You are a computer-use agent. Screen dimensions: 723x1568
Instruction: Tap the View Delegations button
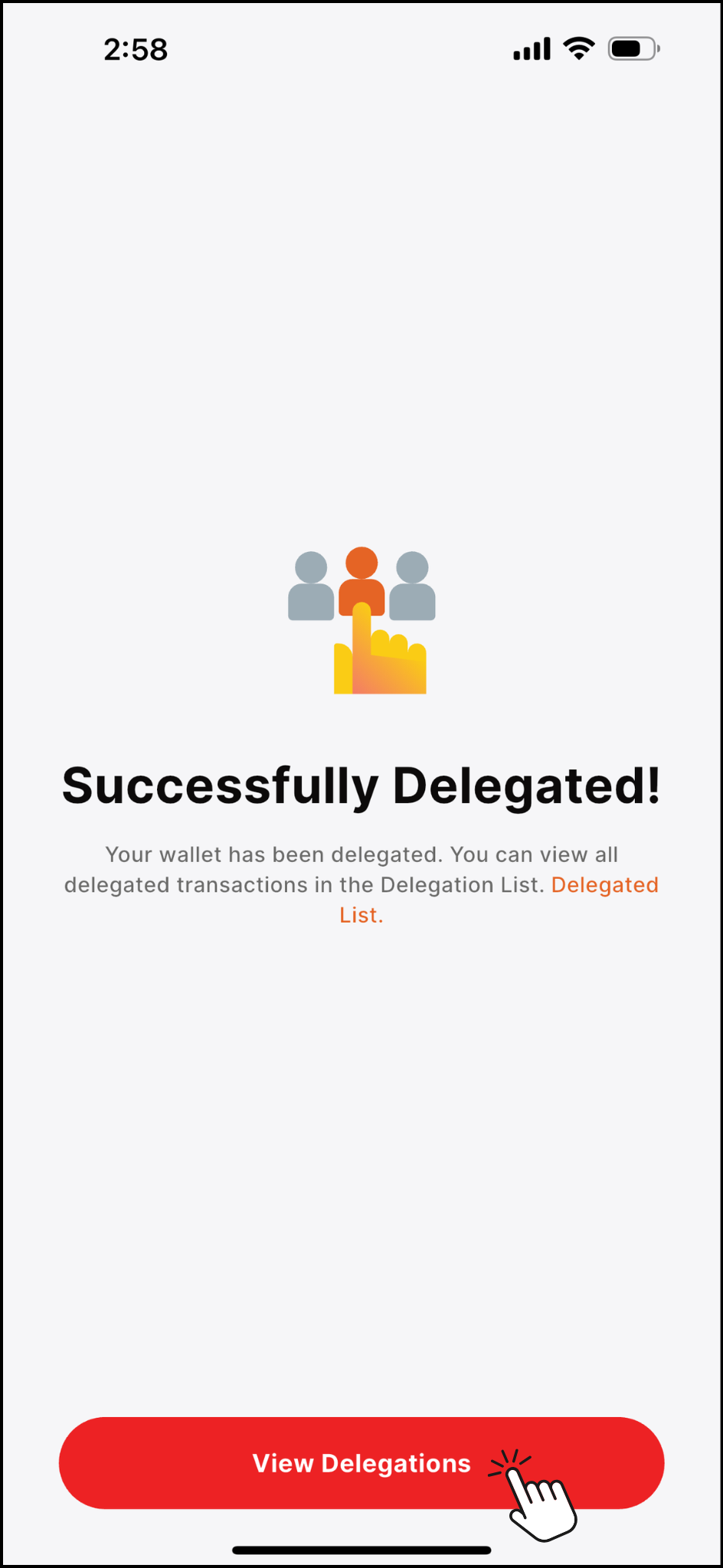[361, 1463]
